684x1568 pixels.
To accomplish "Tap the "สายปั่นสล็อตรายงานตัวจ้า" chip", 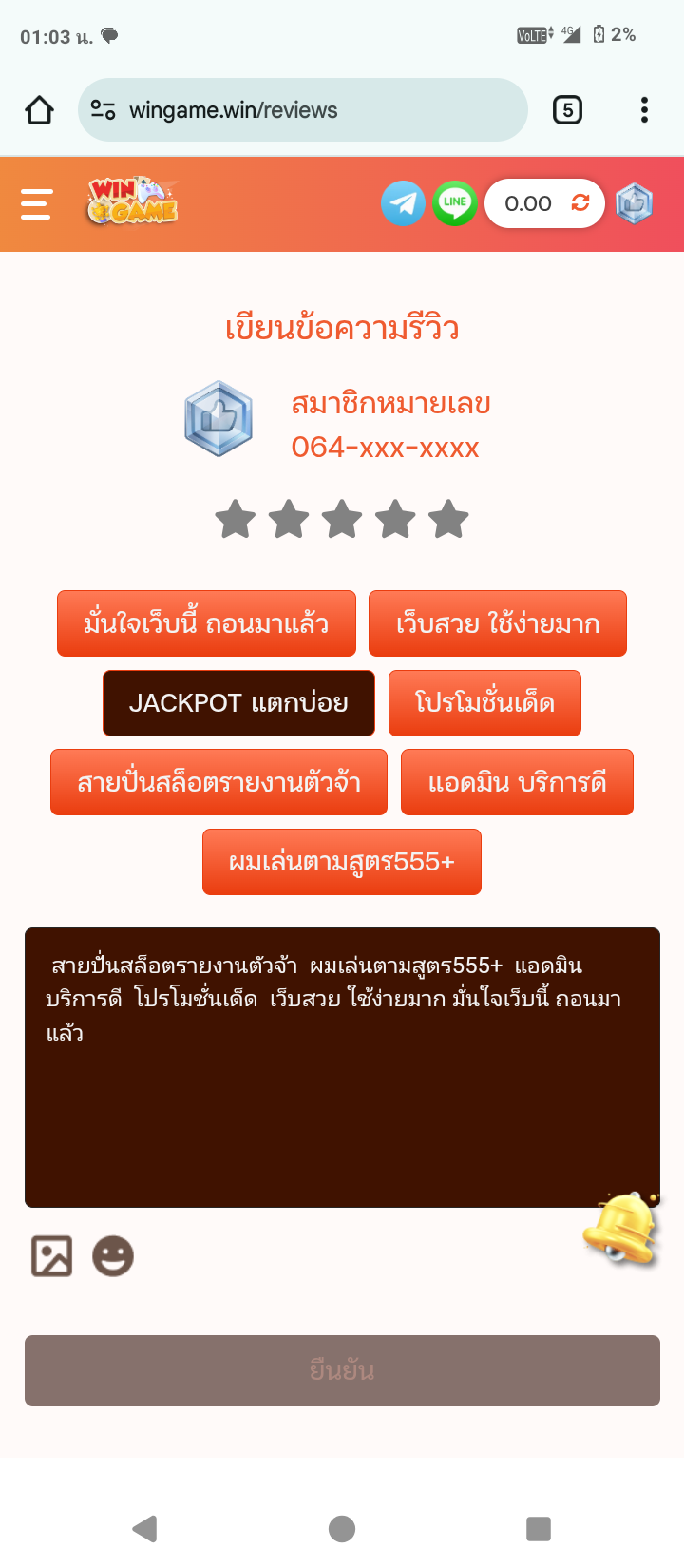I will [x=218, y=782].
